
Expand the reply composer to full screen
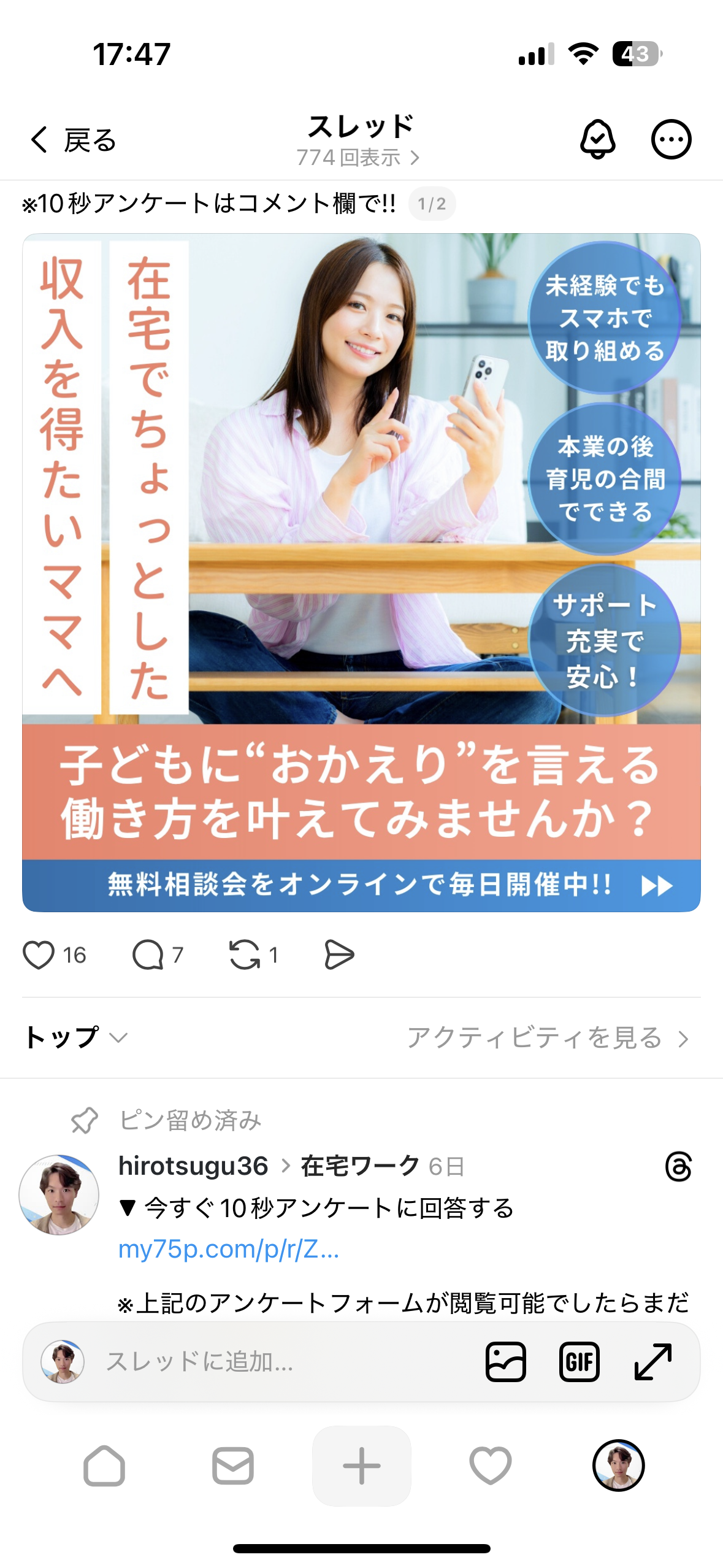point(652,1361)
